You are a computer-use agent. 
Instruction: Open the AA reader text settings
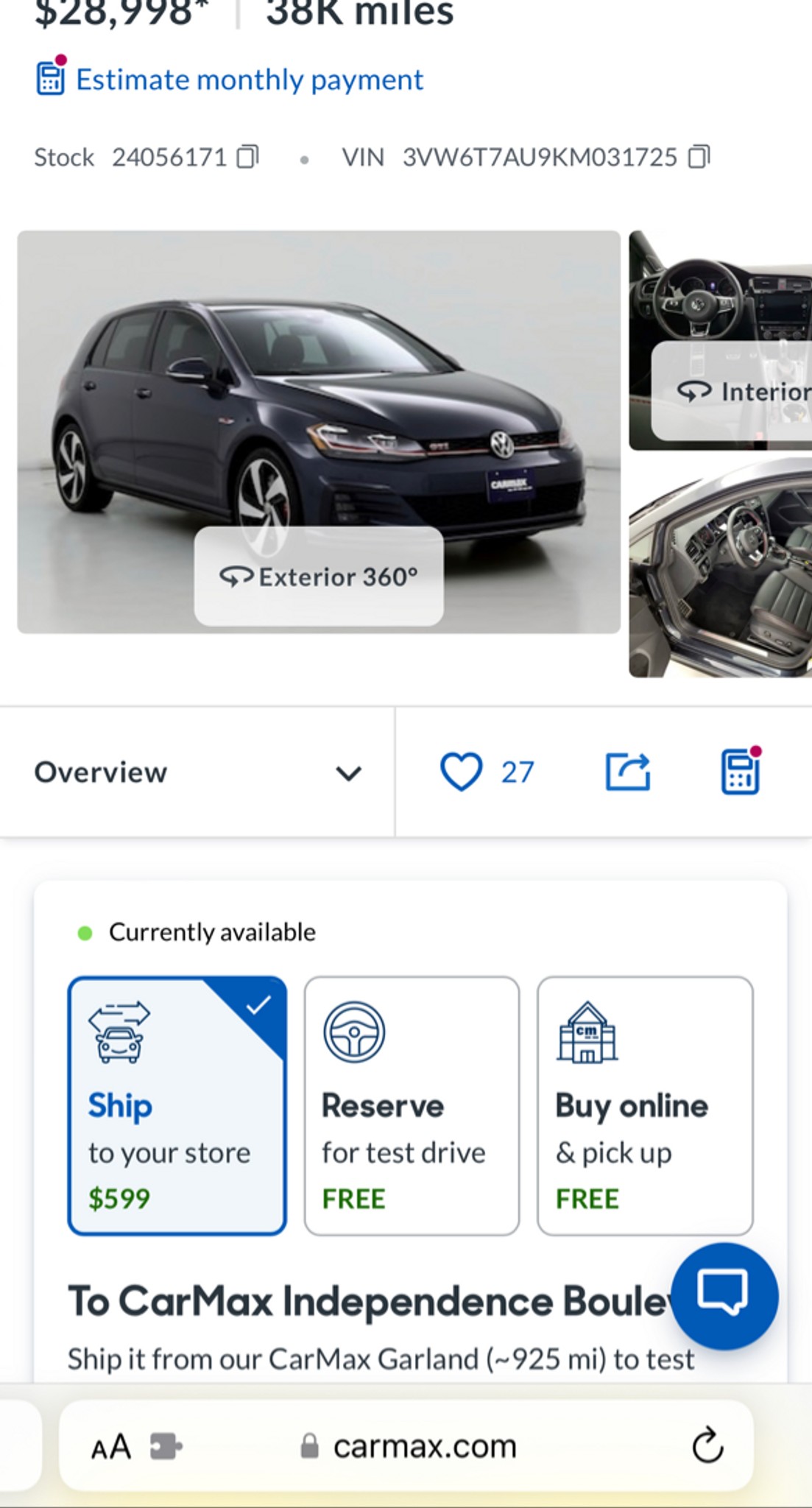click(111, 1447)
